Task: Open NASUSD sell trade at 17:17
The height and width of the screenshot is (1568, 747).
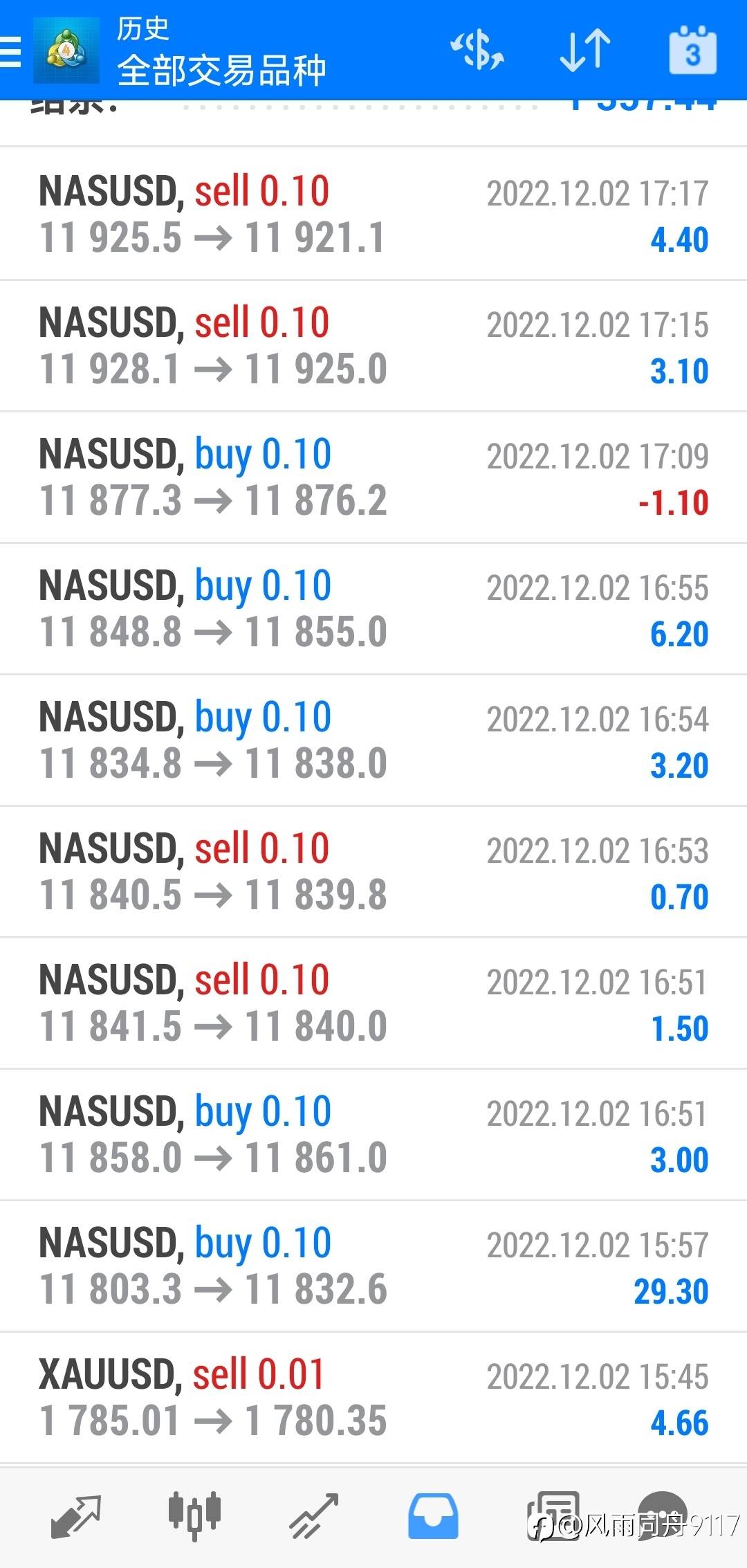Action: (x=373, y=214)
